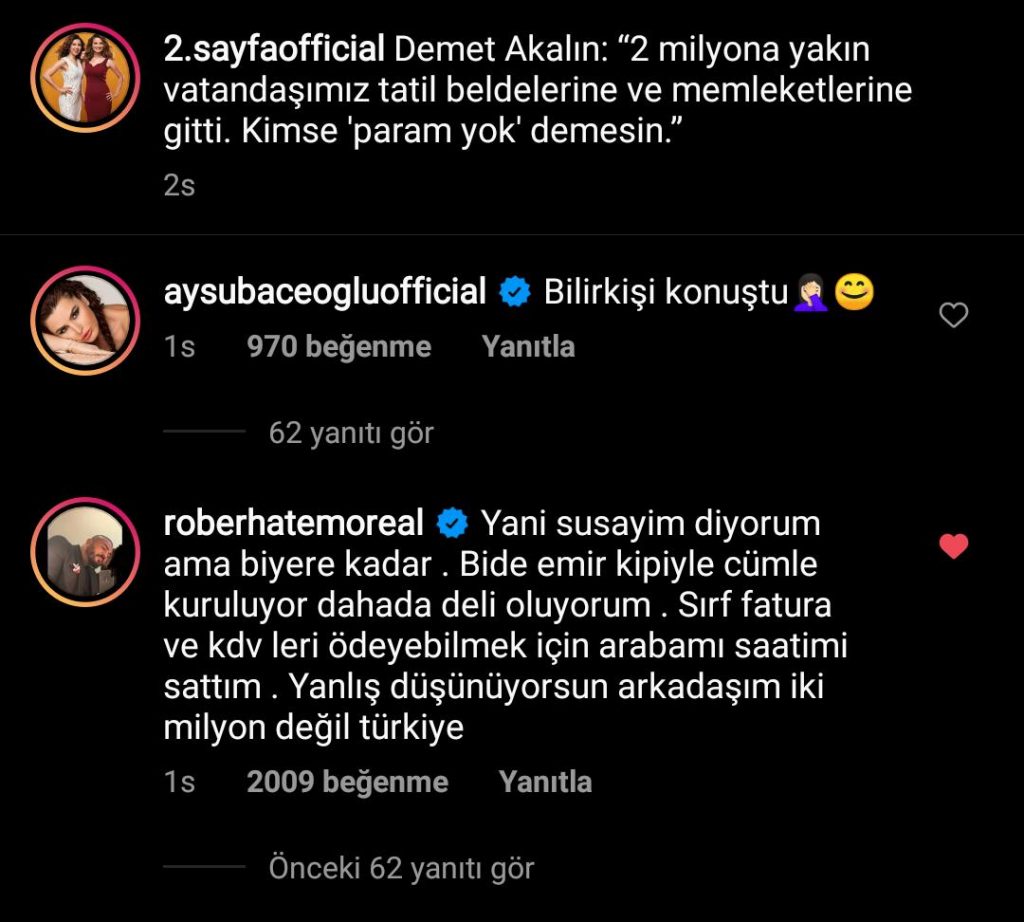Screen dimensions: 1024x922
Task: Expand 'Önceki 62 yanıtı gör' replies
Action: point(401,868)
